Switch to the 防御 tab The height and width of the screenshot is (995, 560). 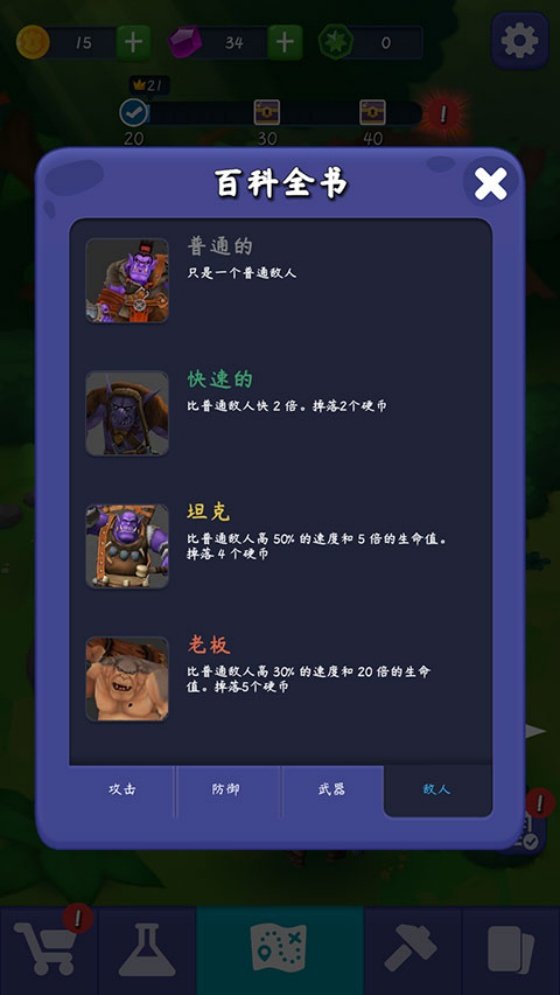click(227, 790)
